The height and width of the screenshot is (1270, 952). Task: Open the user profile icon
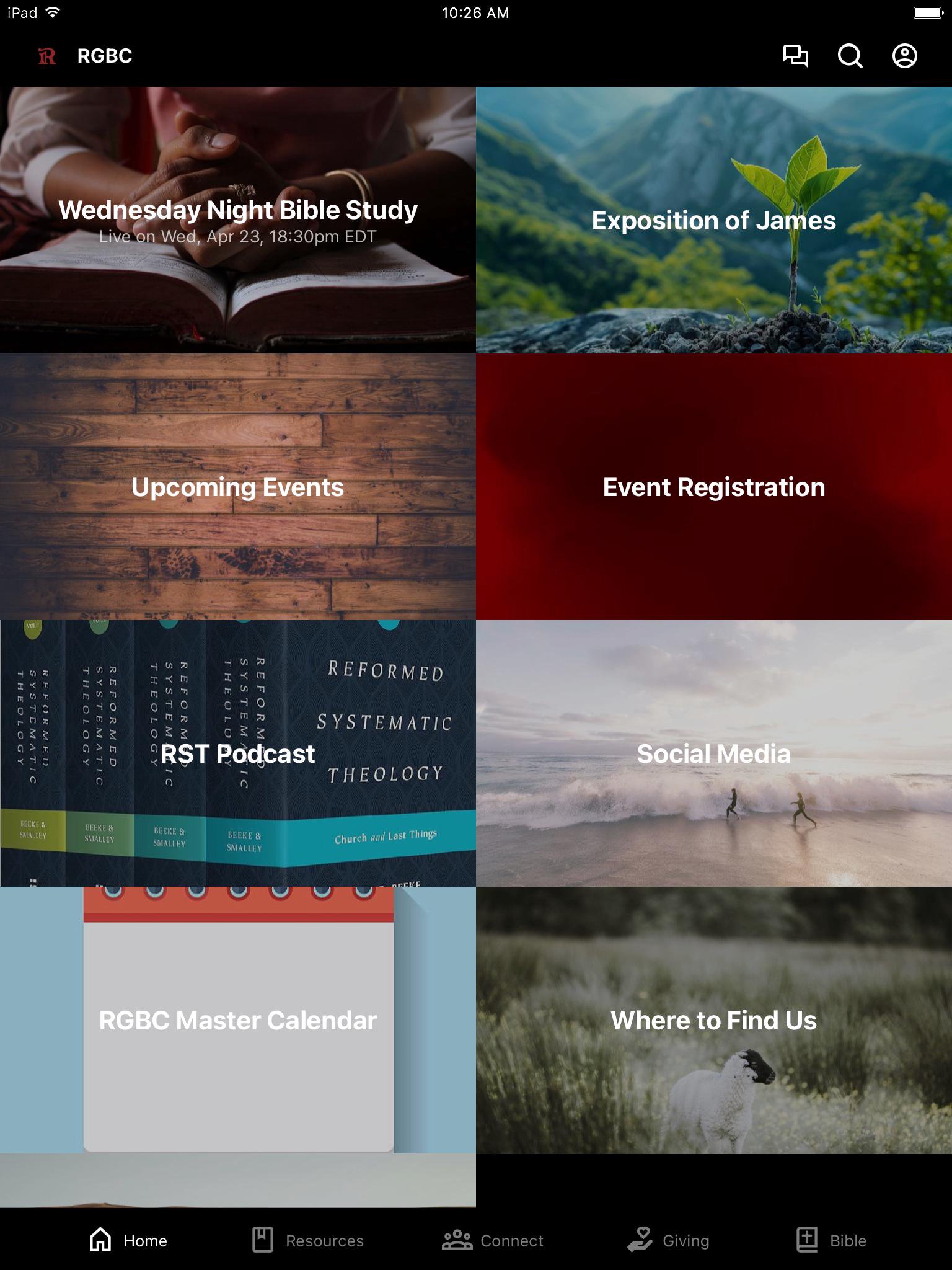tap(904, 56)
